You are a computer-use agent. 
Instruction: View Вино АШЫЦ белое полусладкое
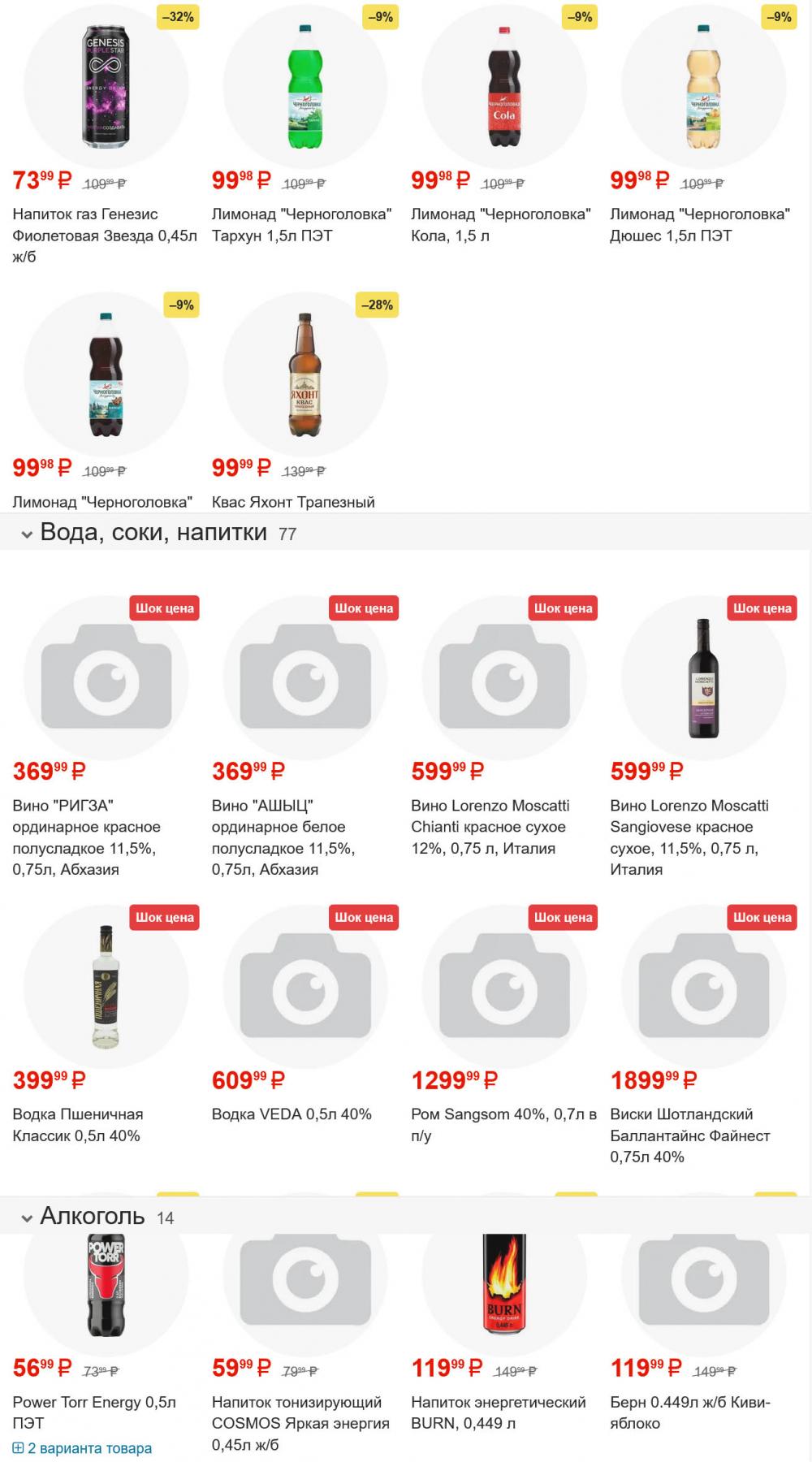tap(283, 837)
